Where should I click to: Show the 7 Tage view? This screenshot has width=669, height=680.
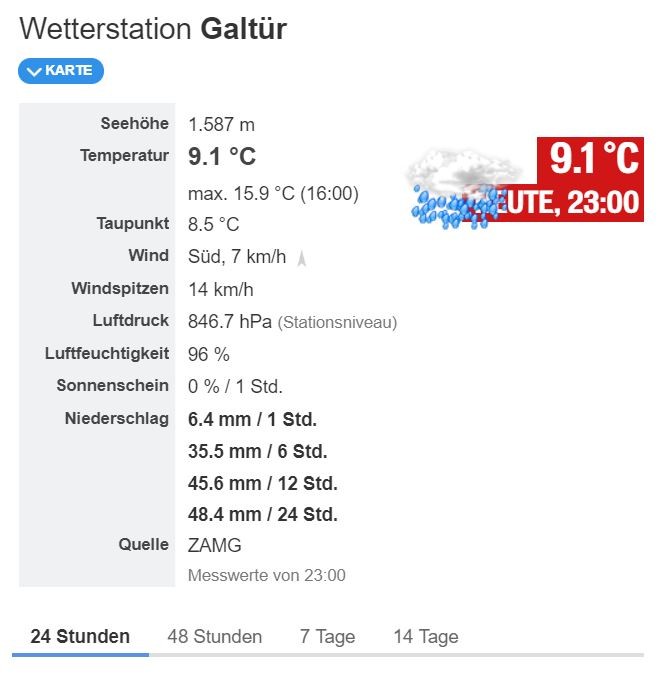pyautogui.click(x=327, y=637)
